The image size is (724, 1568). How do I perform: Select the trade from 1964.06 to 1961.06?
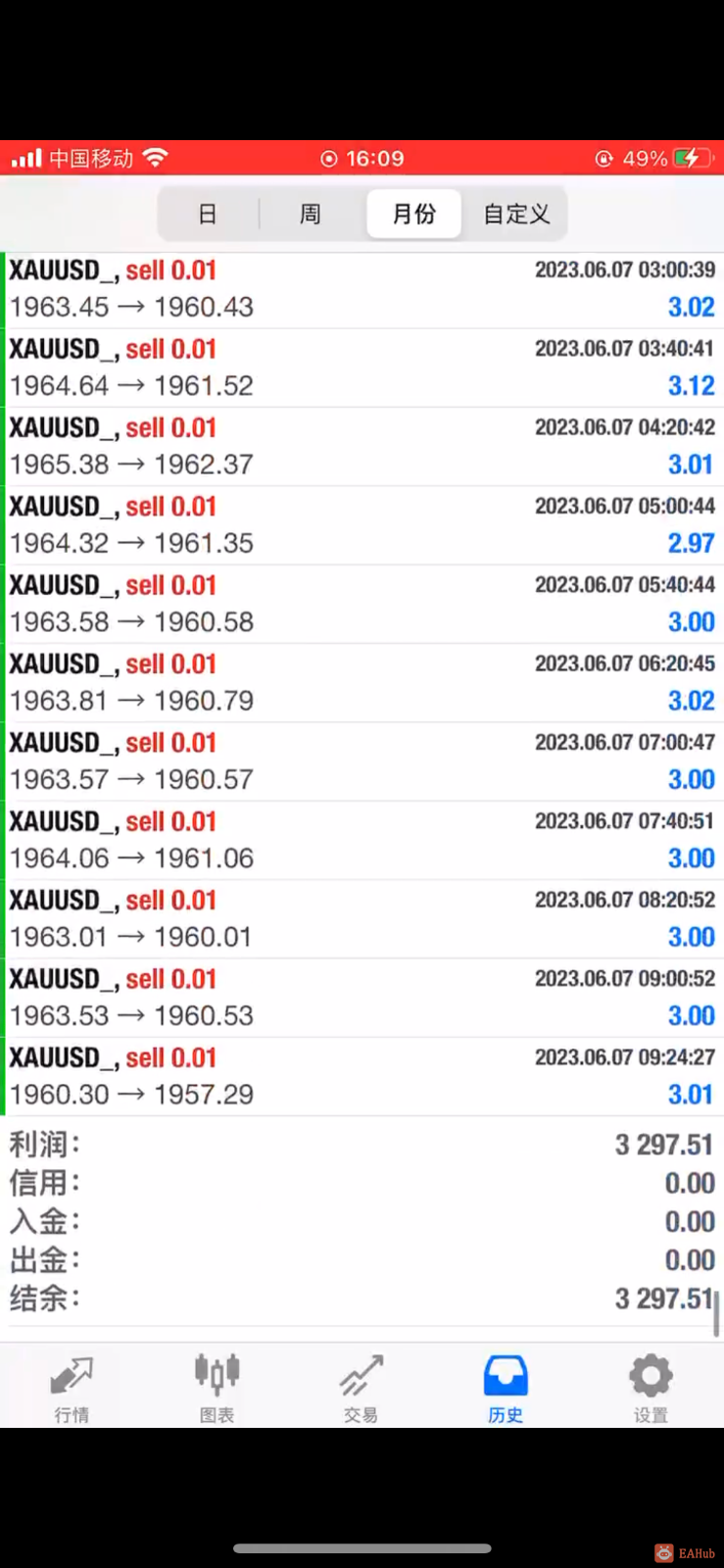[362, 840]
